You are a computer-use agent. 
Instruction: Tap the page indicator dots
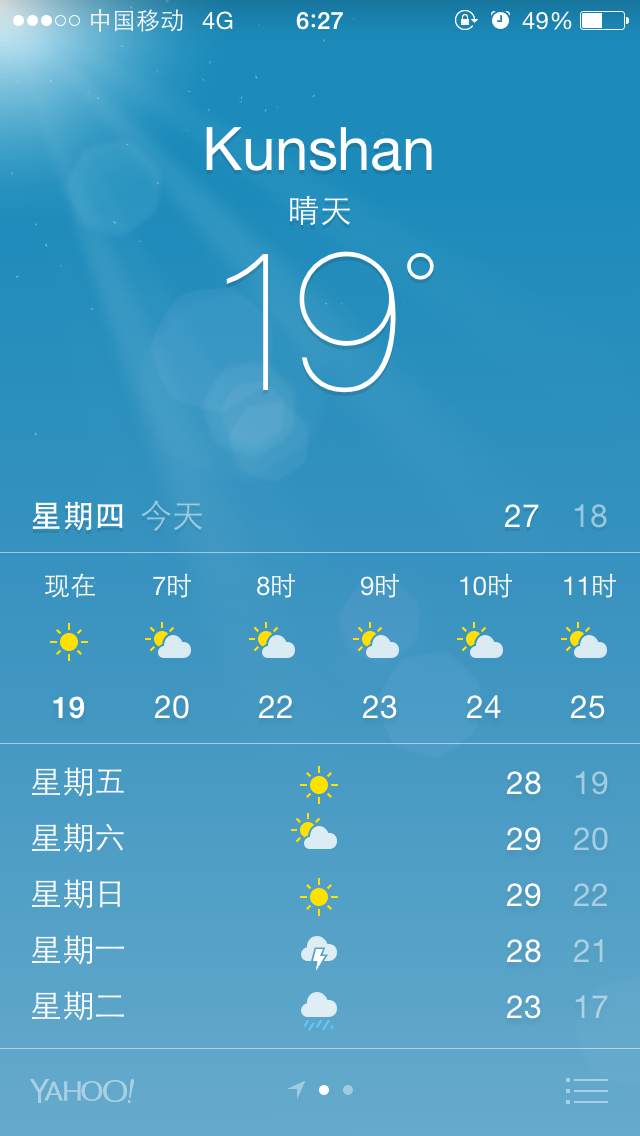tap(335, 1090)
